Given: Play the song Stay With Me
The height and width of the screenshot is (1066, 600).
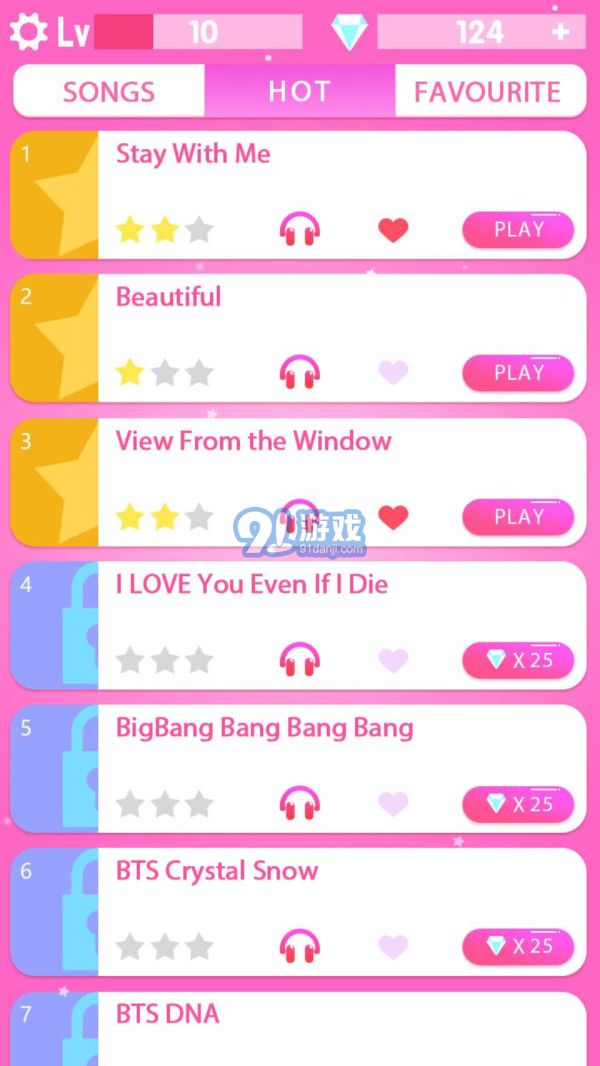Looking at the screenshot, I should click(518, 230).
